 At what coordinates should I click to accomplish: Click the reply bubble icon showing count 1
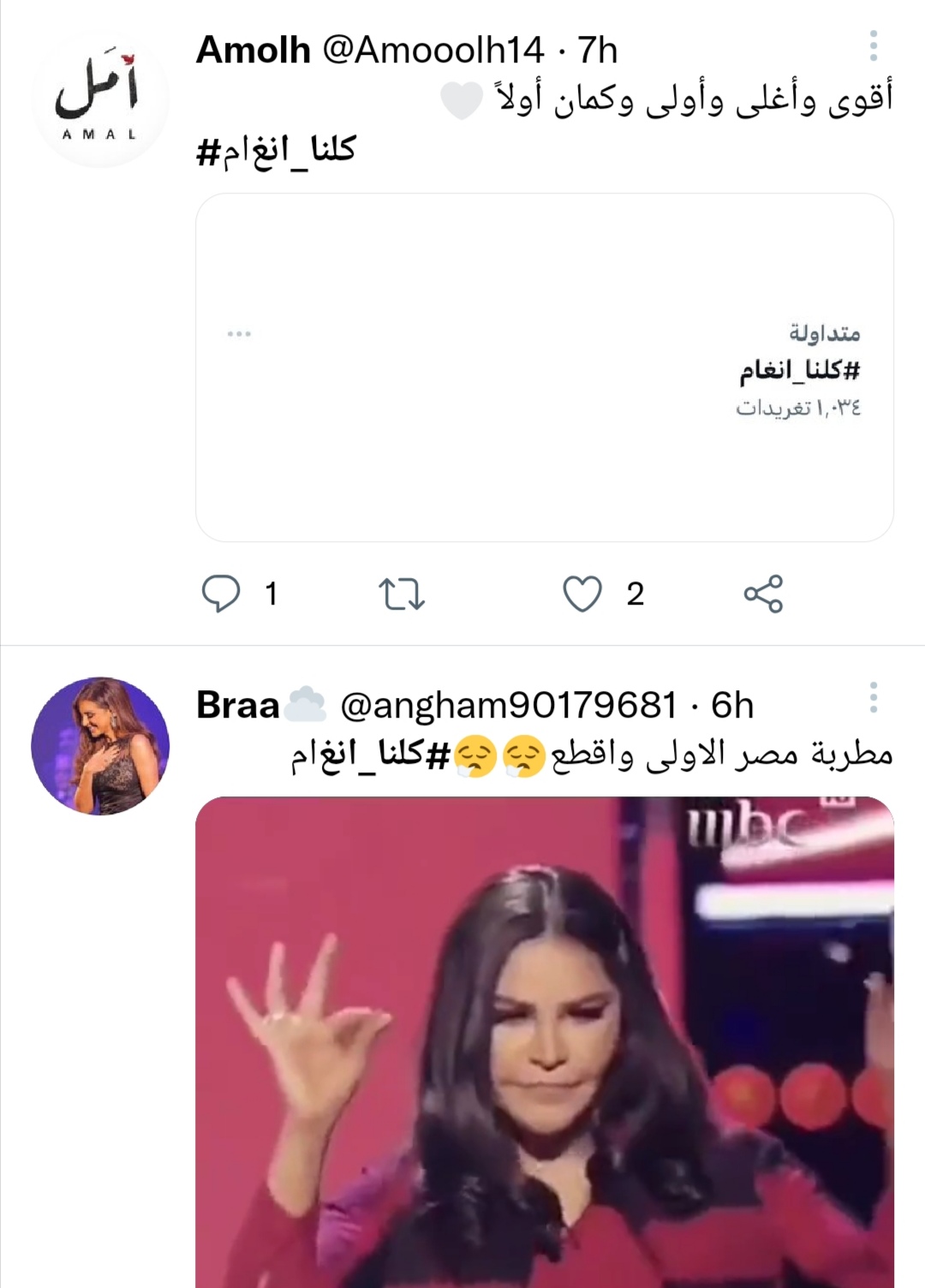click(x=222, y=591)
